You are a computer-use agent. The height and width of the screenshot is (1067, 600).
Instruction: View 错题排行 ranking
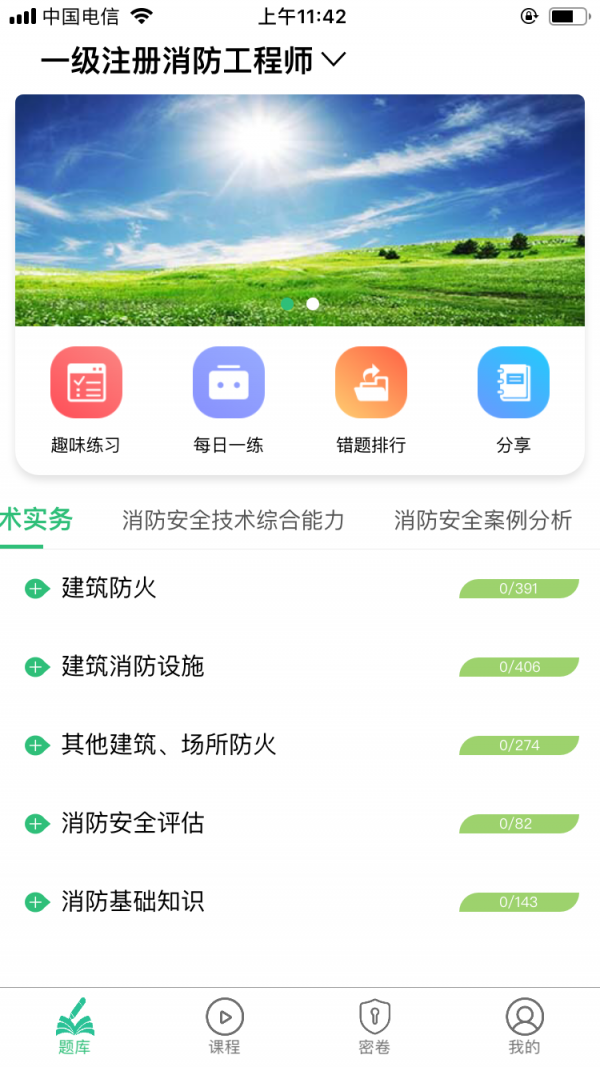pyautogui.click(x=371, y=400)
